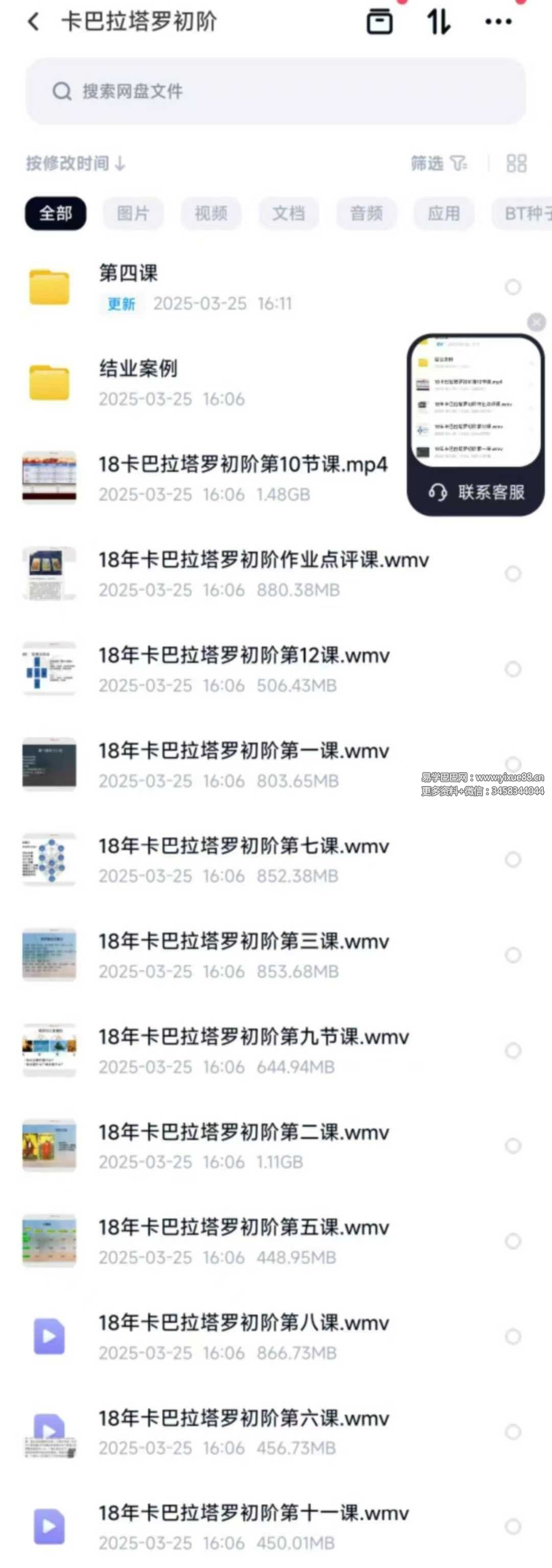Switch to grid view layout
Viewport: 552px width, 1568px height.
pyautogui.click(x=516, y=163)
